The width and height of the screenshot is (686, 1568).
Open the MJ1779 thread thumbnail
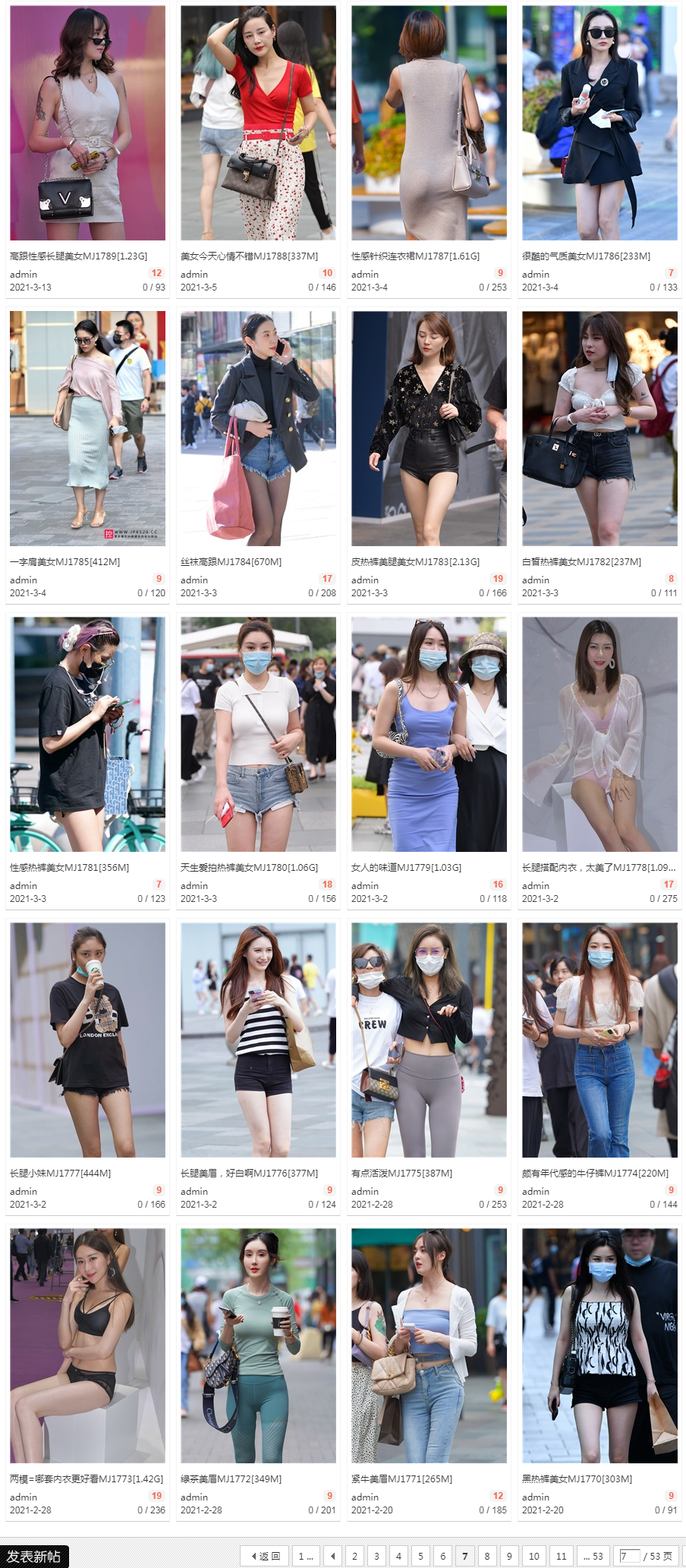tap(429, 734)
